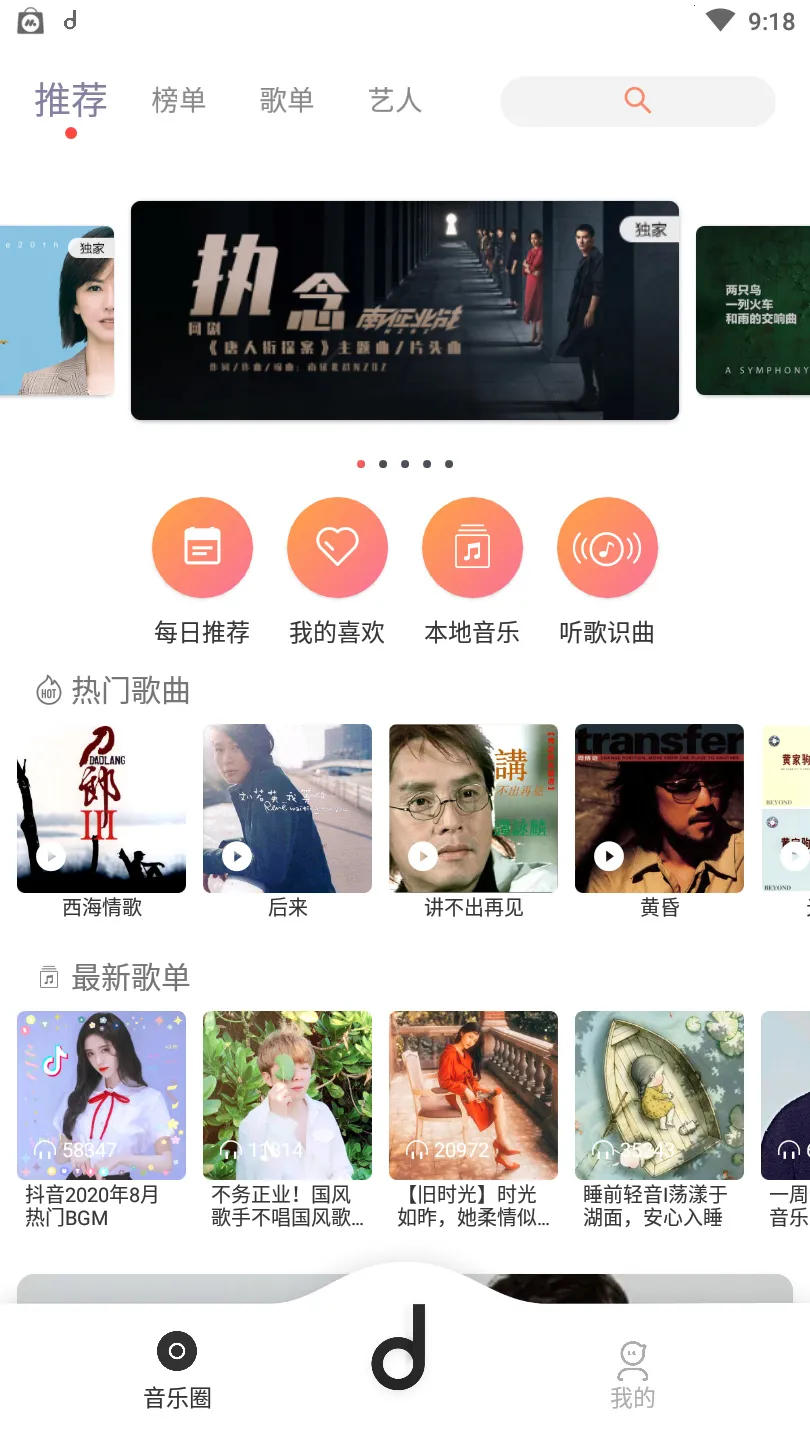Go to the 音乐圈 tab
This screenshot has width=810, height=1440.
point(178,1370)
